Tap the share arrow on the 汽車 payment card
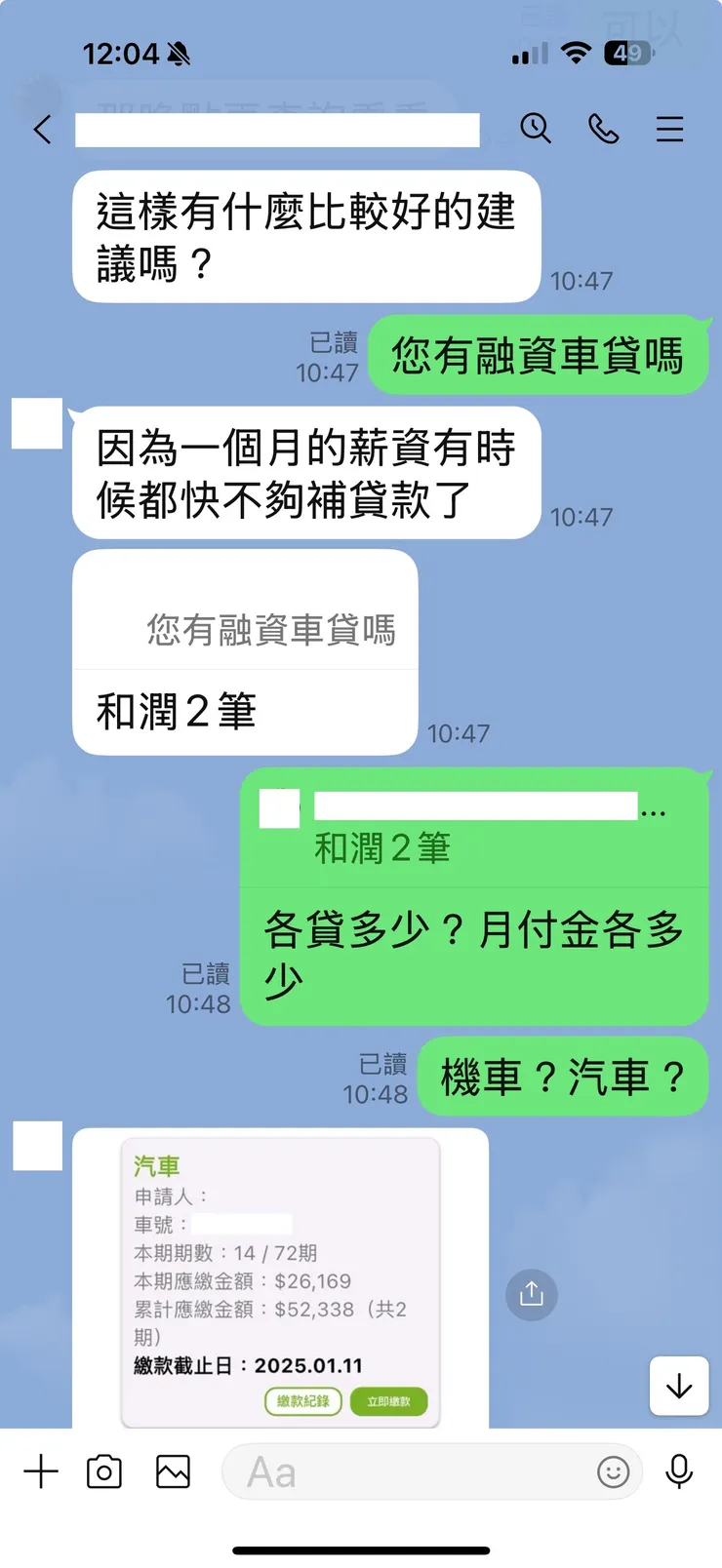The width and height of the screenshot is (722, 1568). [531, 1295]
